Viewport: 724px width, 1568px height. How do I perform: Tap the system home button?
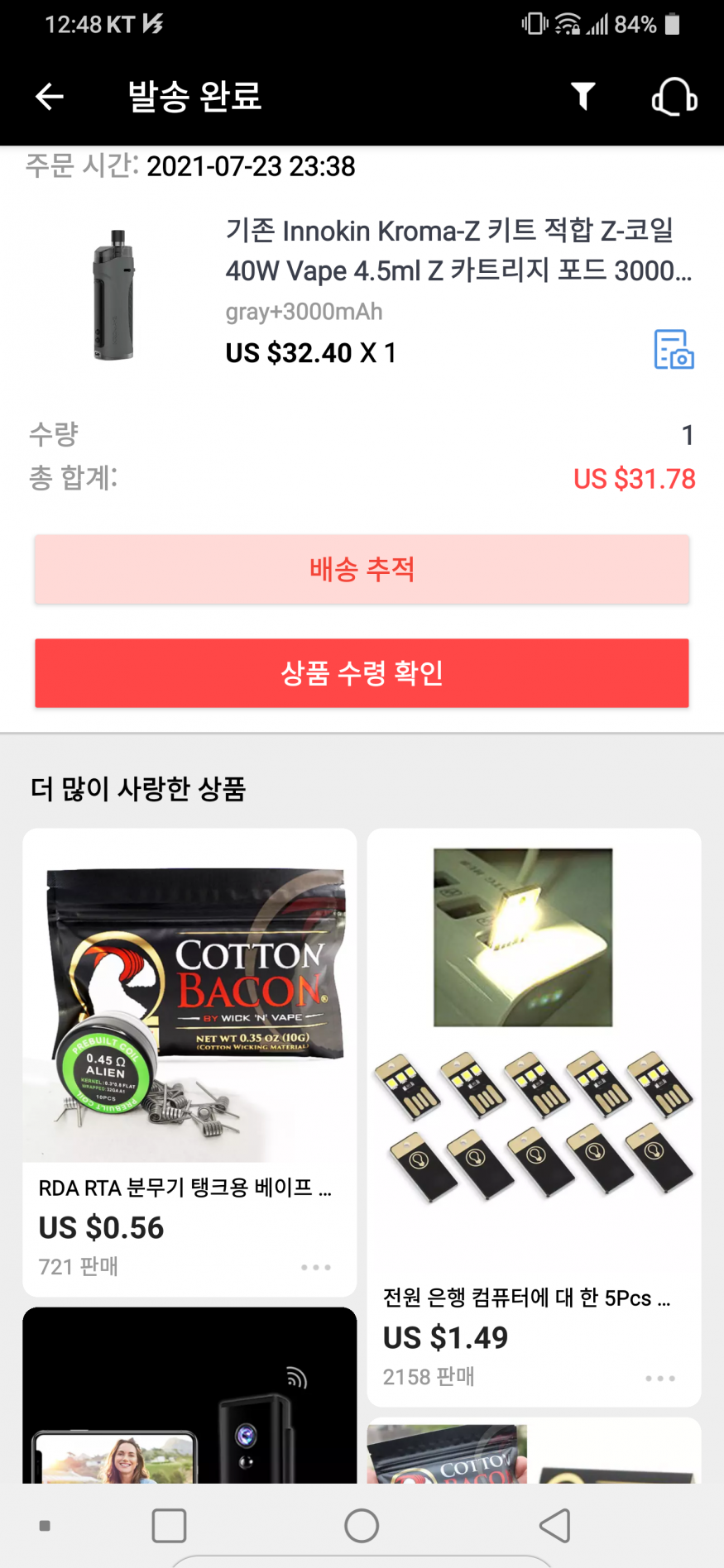click(362, 1526)
